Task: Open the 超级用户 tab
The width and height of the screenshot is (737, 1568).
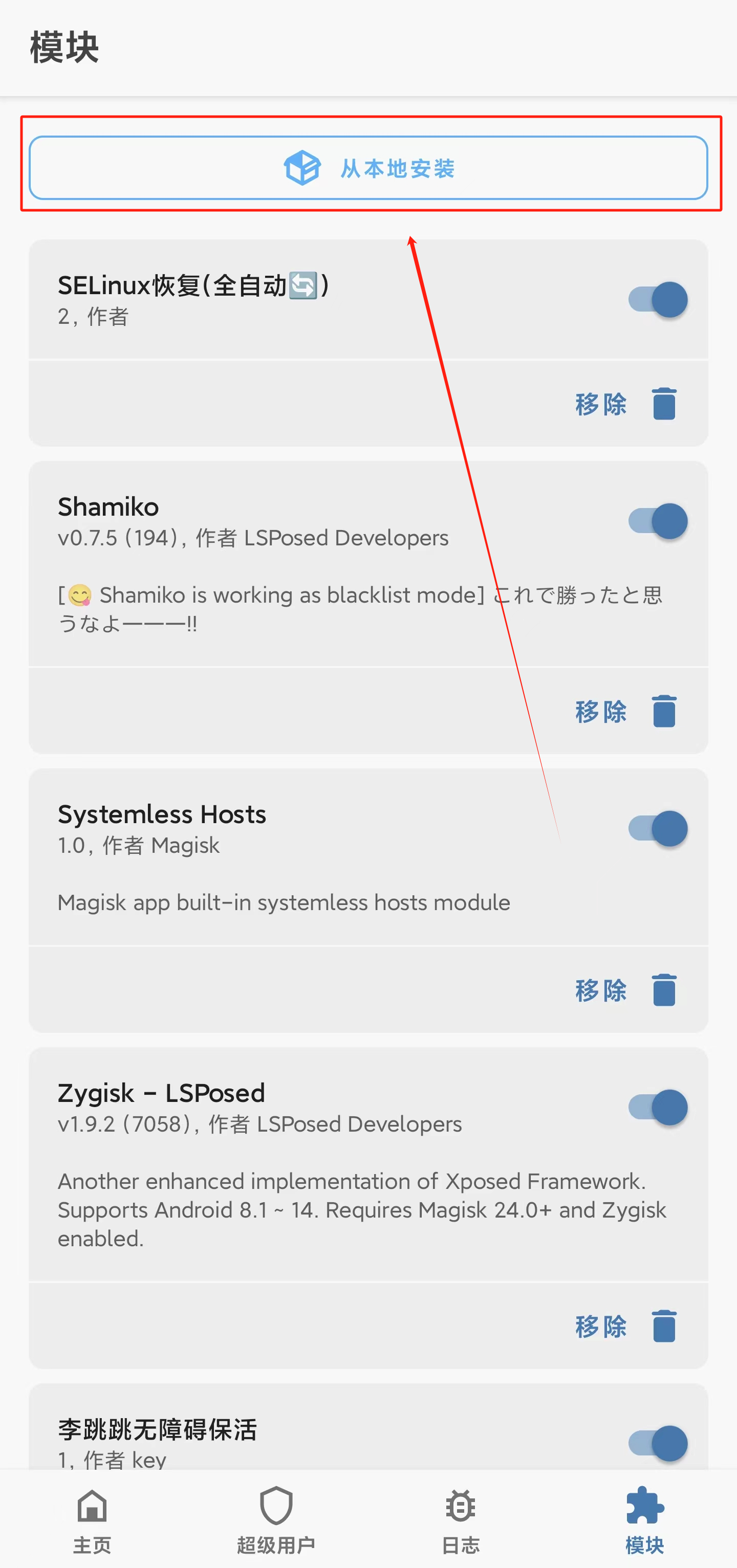Action: [276, 1520]
